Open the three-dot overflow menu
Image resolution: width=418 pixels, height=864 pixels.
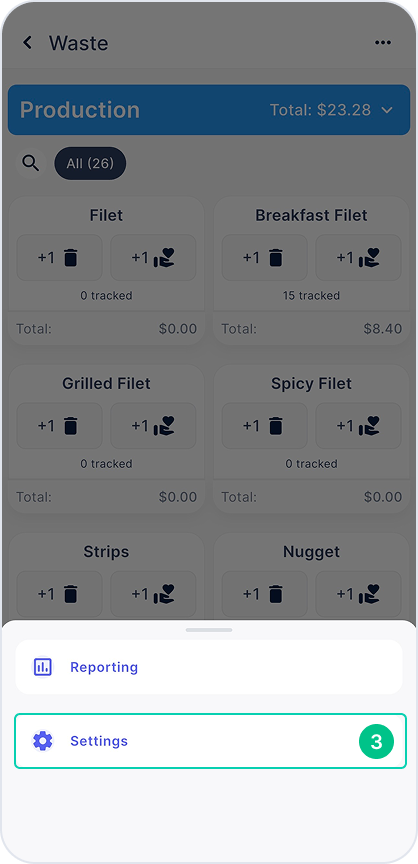[383, 43]
